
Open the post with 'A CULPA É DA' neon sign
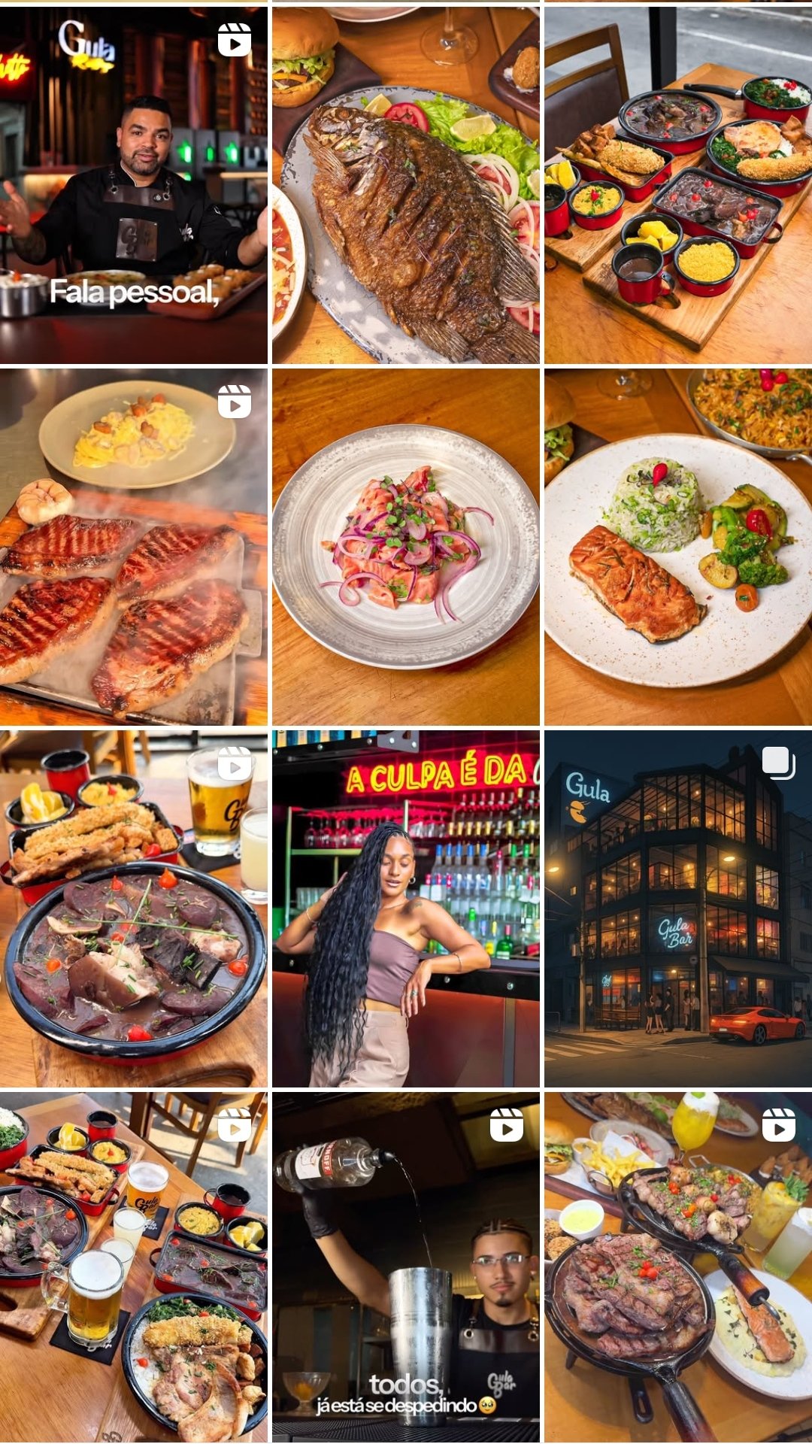406,908
